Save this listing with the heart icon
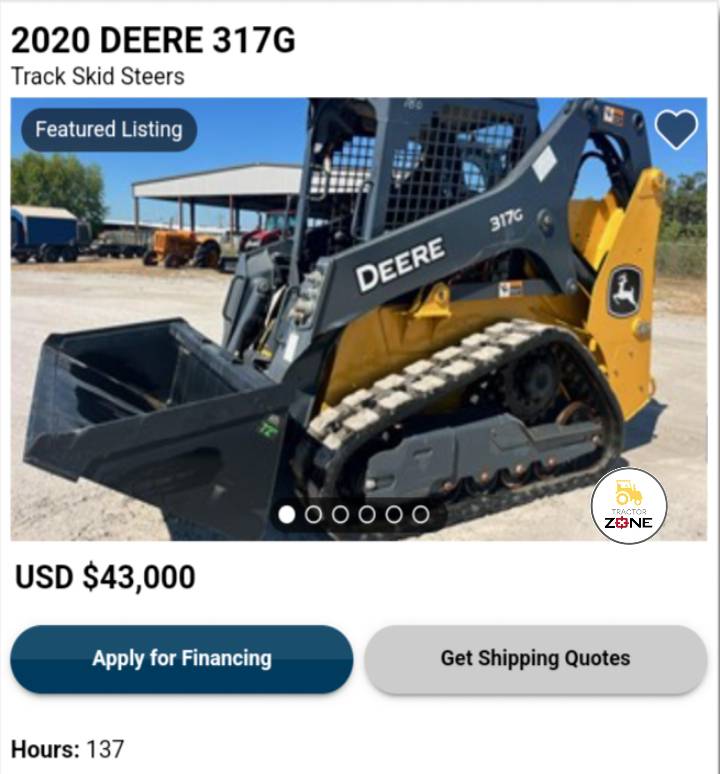The height and width of the screenshot is (774, 720). coord(676,129)
